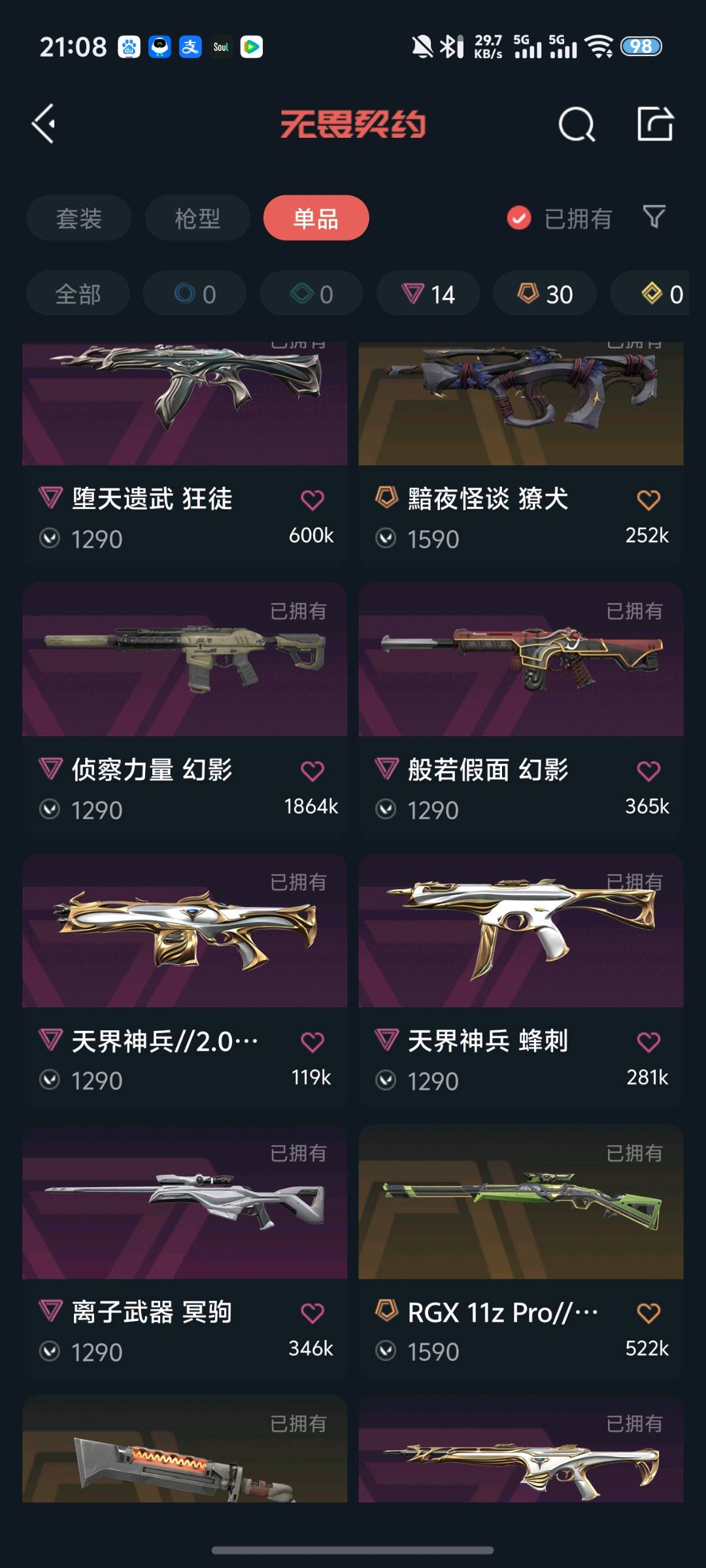The width and height of the screenshot is (706, 1568).
Task: Open the funnel filter icon
Action: click(654, 217)
